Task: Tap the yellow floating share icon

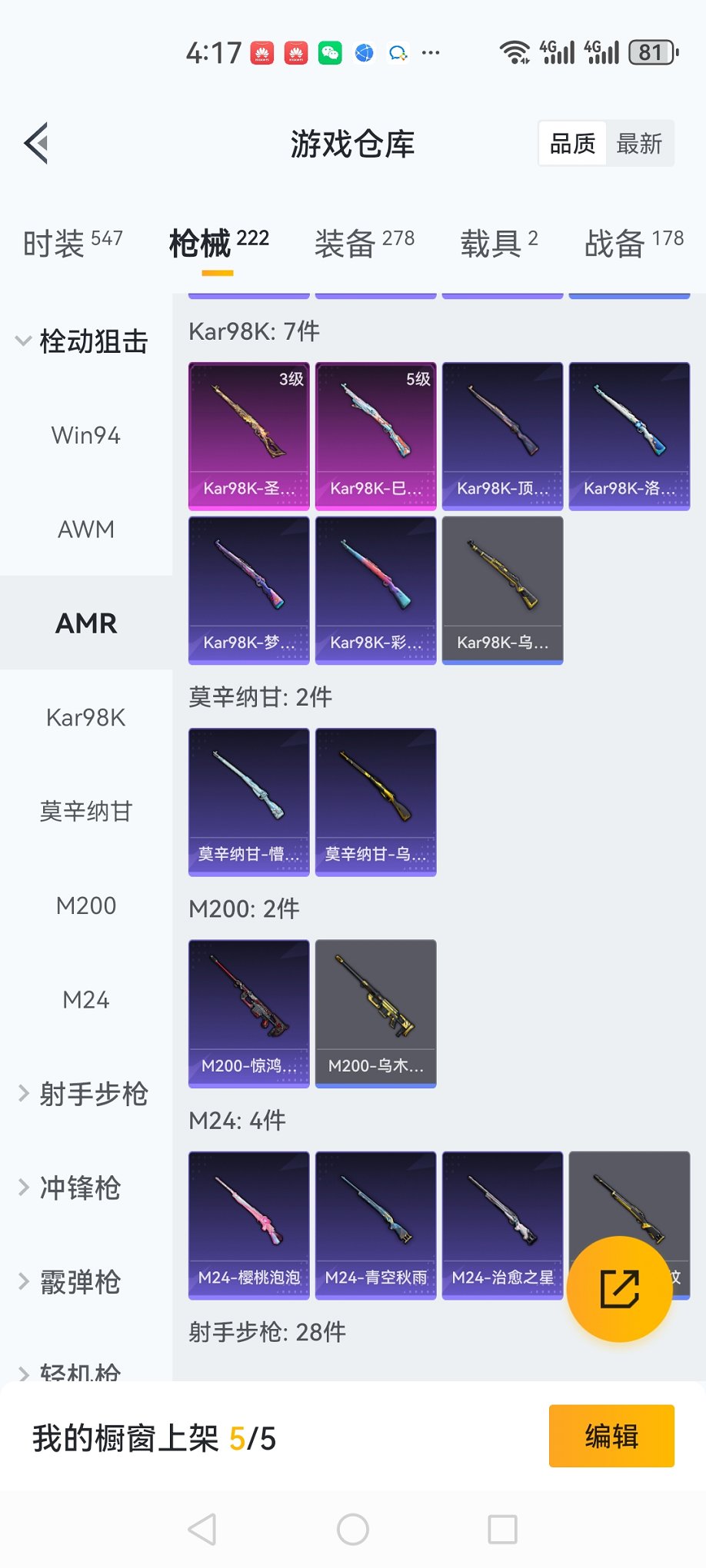Action: [x=620, y=1284]
